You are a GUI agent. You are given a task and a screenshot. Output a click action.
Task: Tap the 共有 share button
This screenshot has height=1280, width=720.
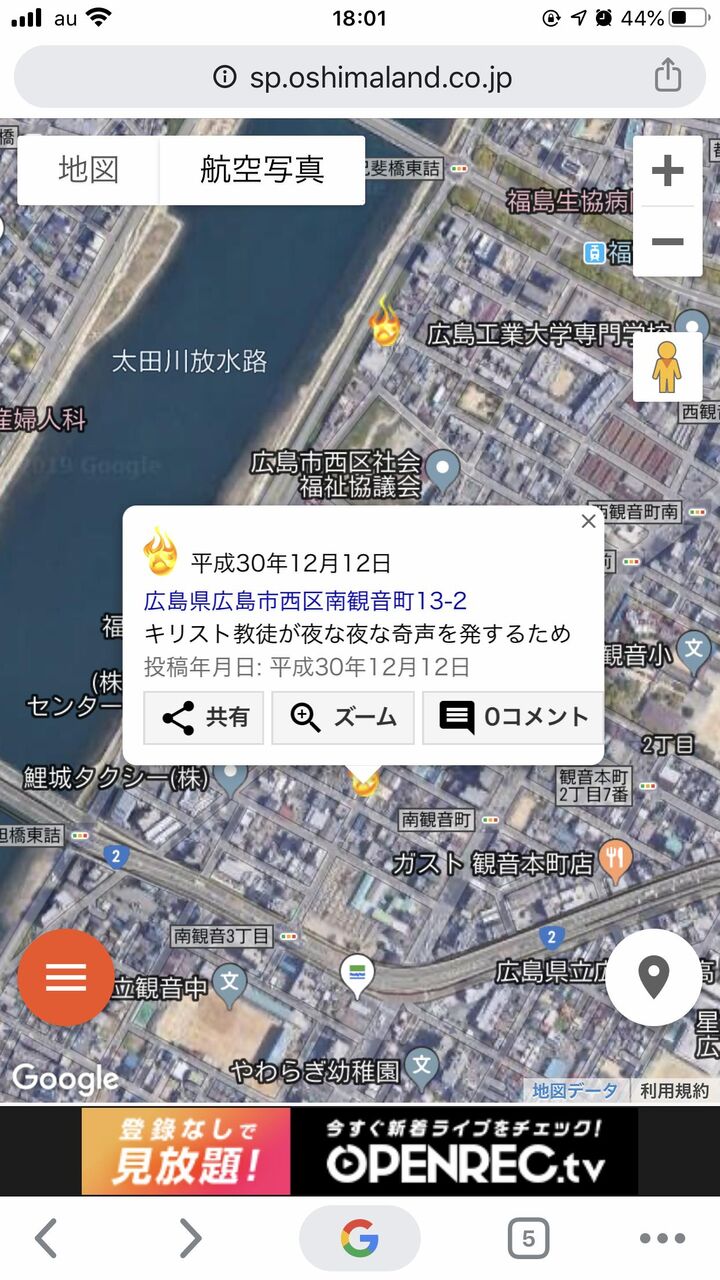pyautogui.click(x=204, y=717)
